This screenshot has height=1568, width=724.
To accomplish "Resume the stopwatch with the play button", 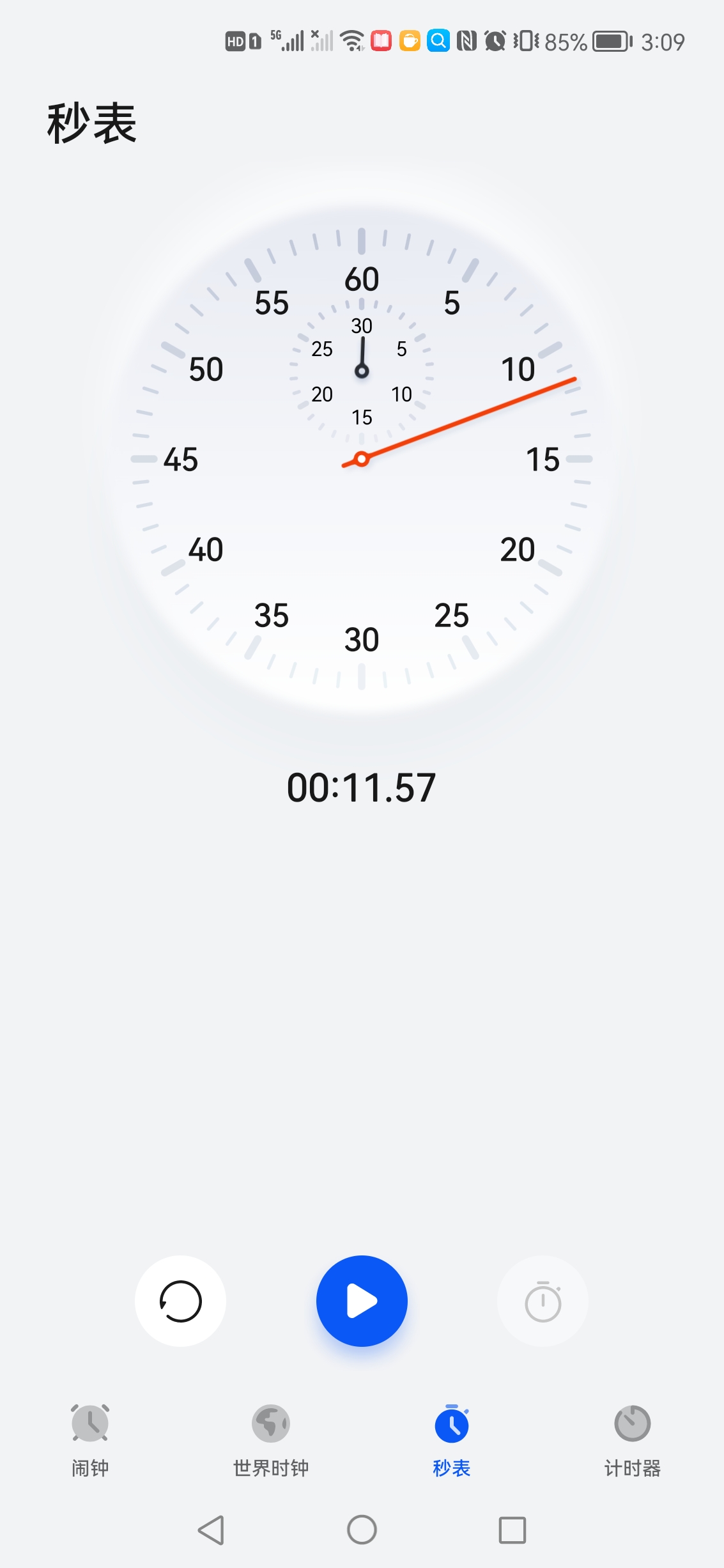I will (x=362, y=1301).
